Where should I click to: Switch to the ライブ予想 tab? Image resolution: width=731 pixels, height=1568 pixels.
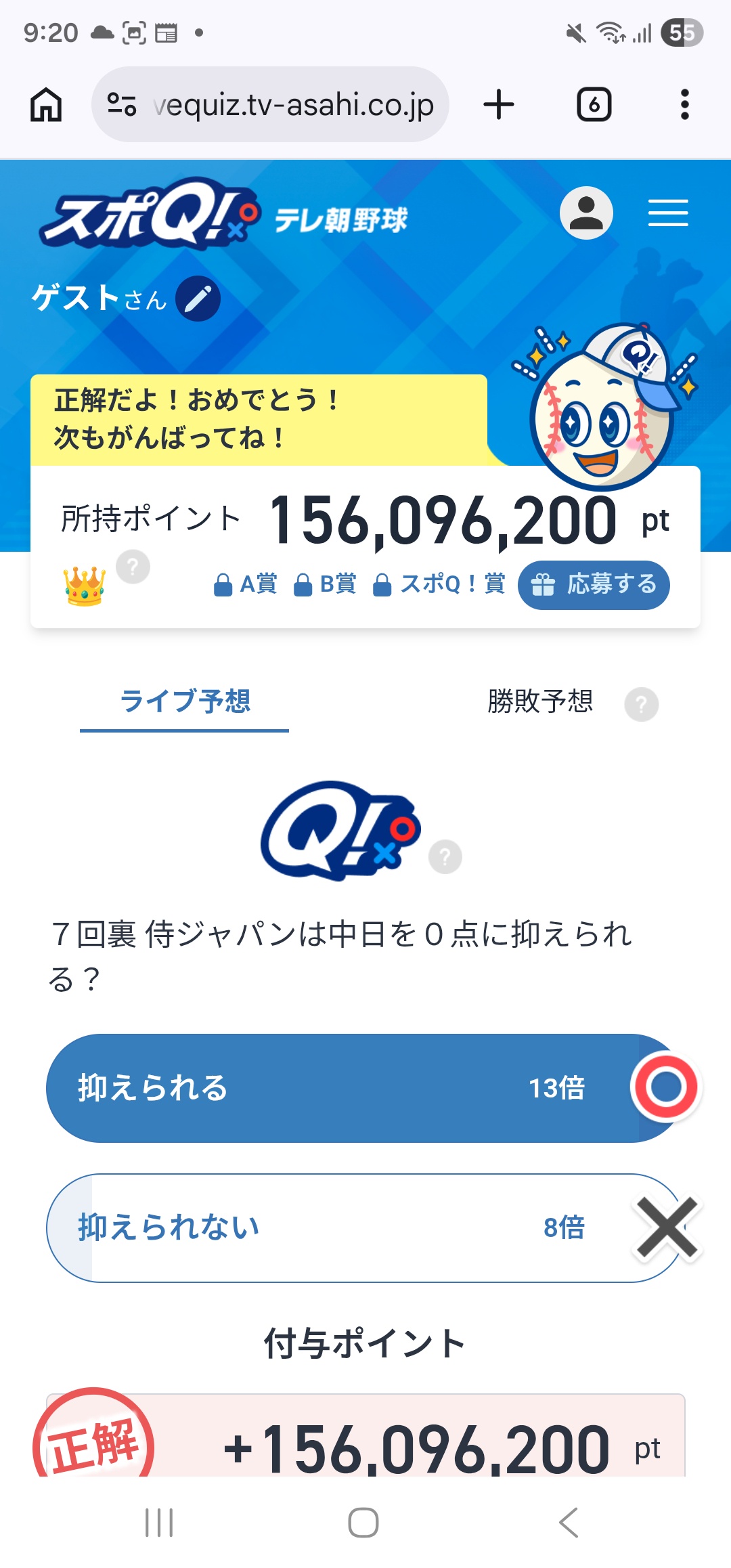click(185, 701)
